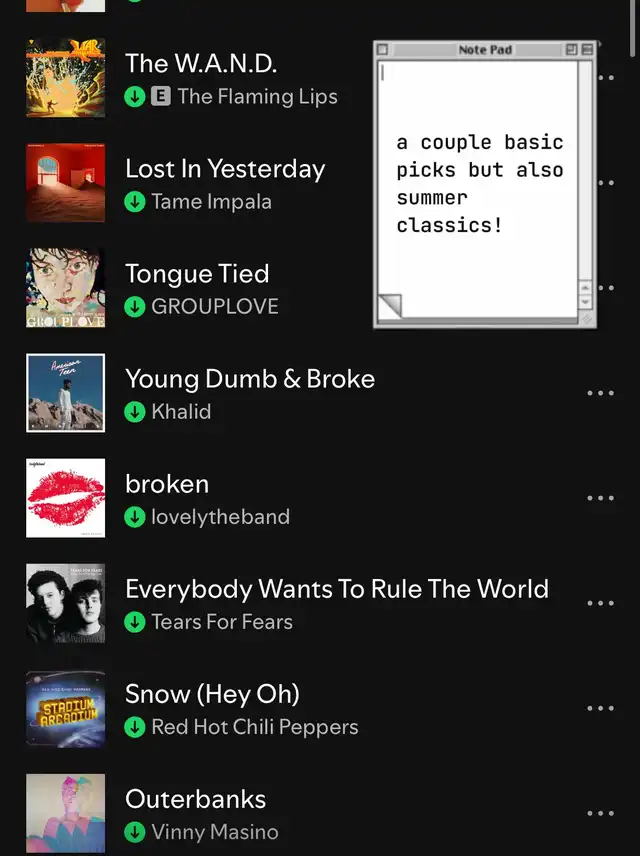Open more options for Young Dumb & Broke
Viewport: 640px width, 856px height.
pos(600,394)
